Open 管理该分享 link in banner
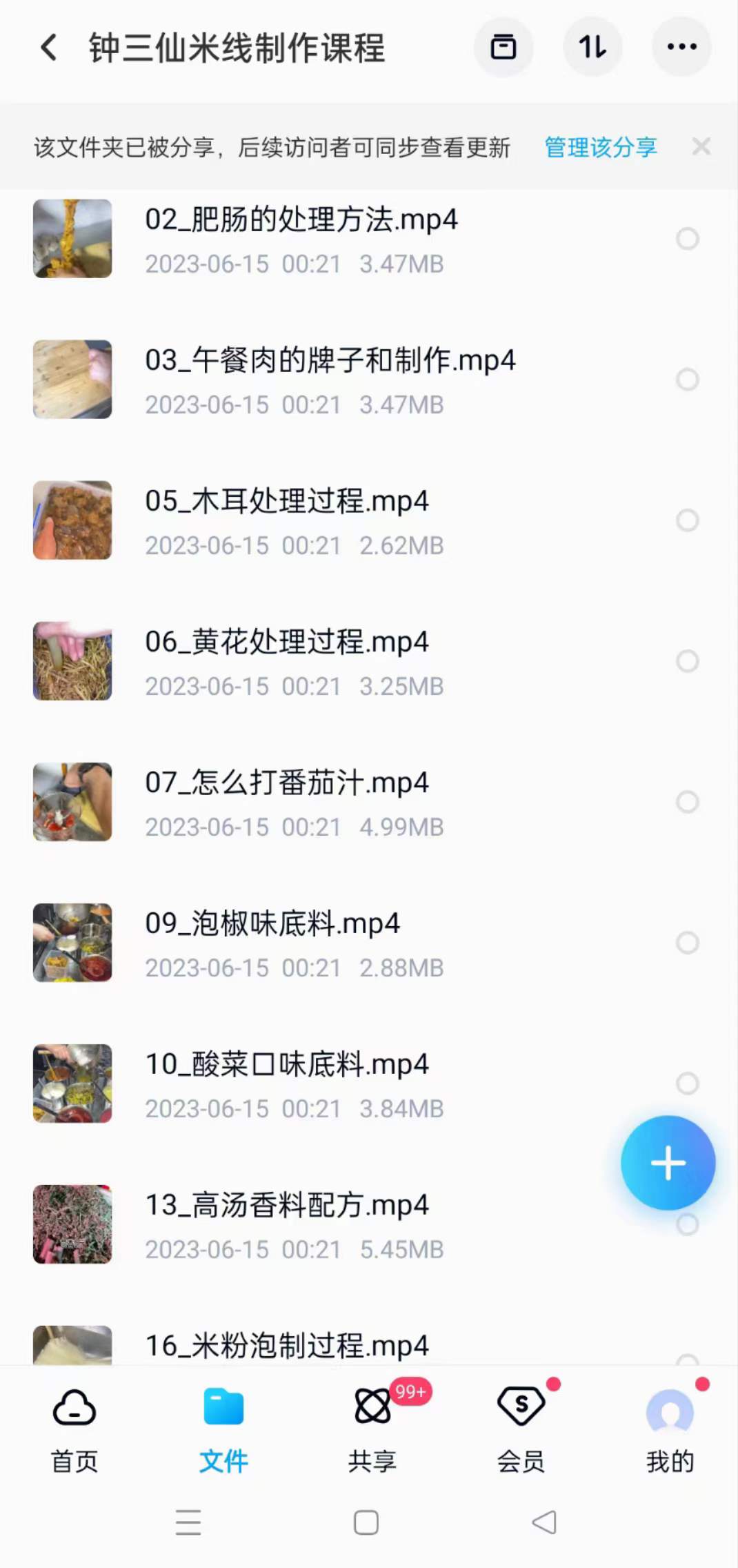The width and height of the screenshot is (738, 1568). click(x=599, y=146)
